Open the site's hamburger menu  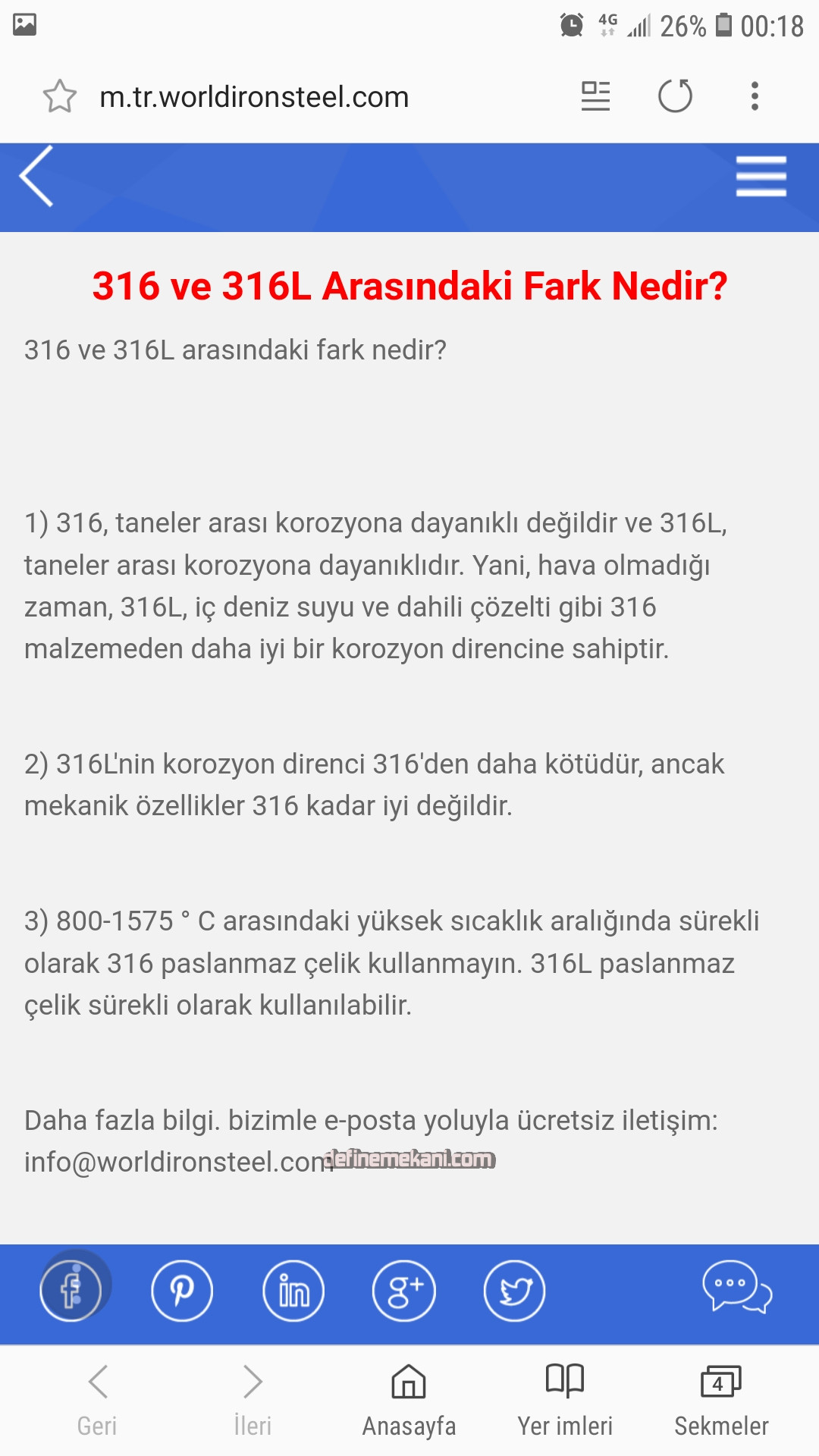(761, 176)
